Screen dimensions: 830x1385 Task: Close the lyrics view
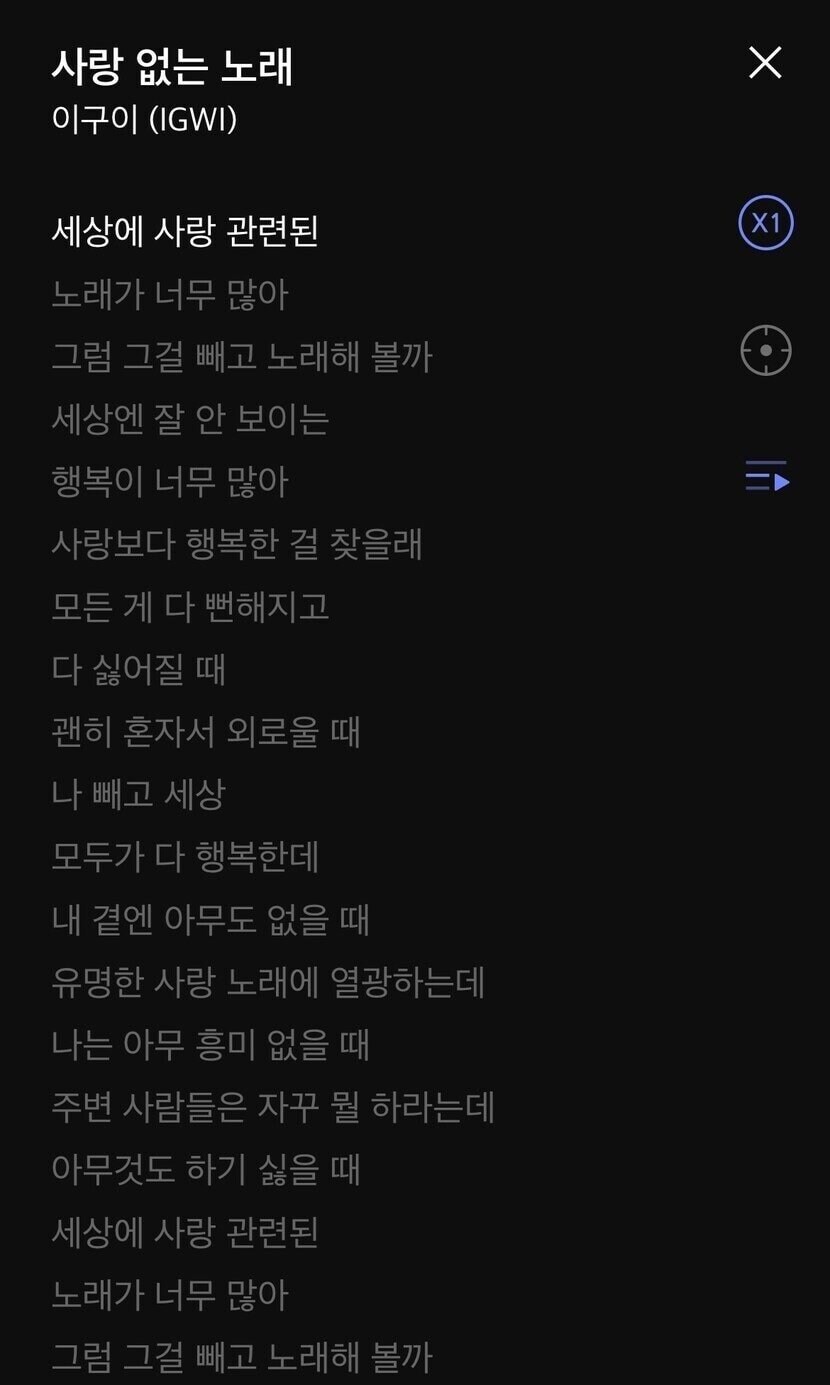coord(765,63)
